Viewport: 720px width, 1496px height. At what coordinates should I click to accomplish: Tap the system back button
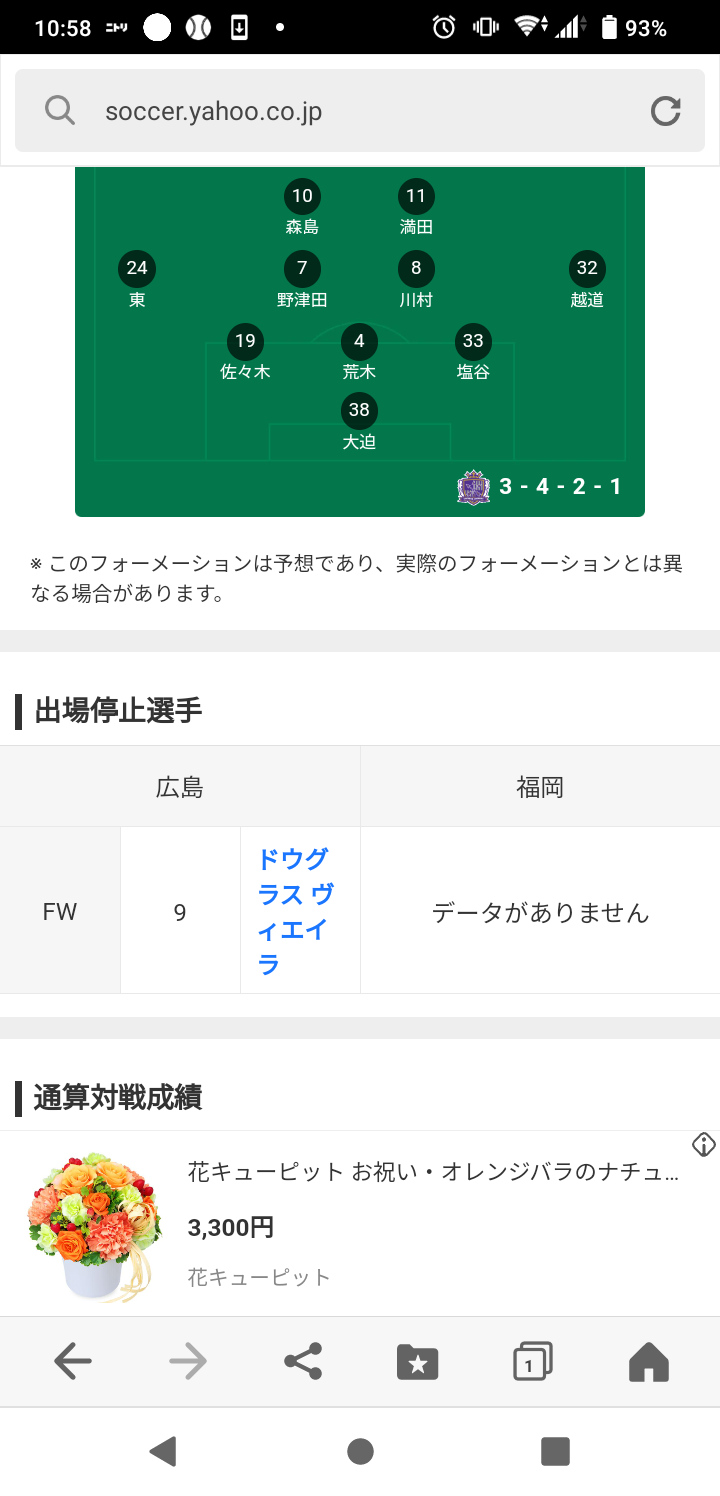pos(163,1451)
